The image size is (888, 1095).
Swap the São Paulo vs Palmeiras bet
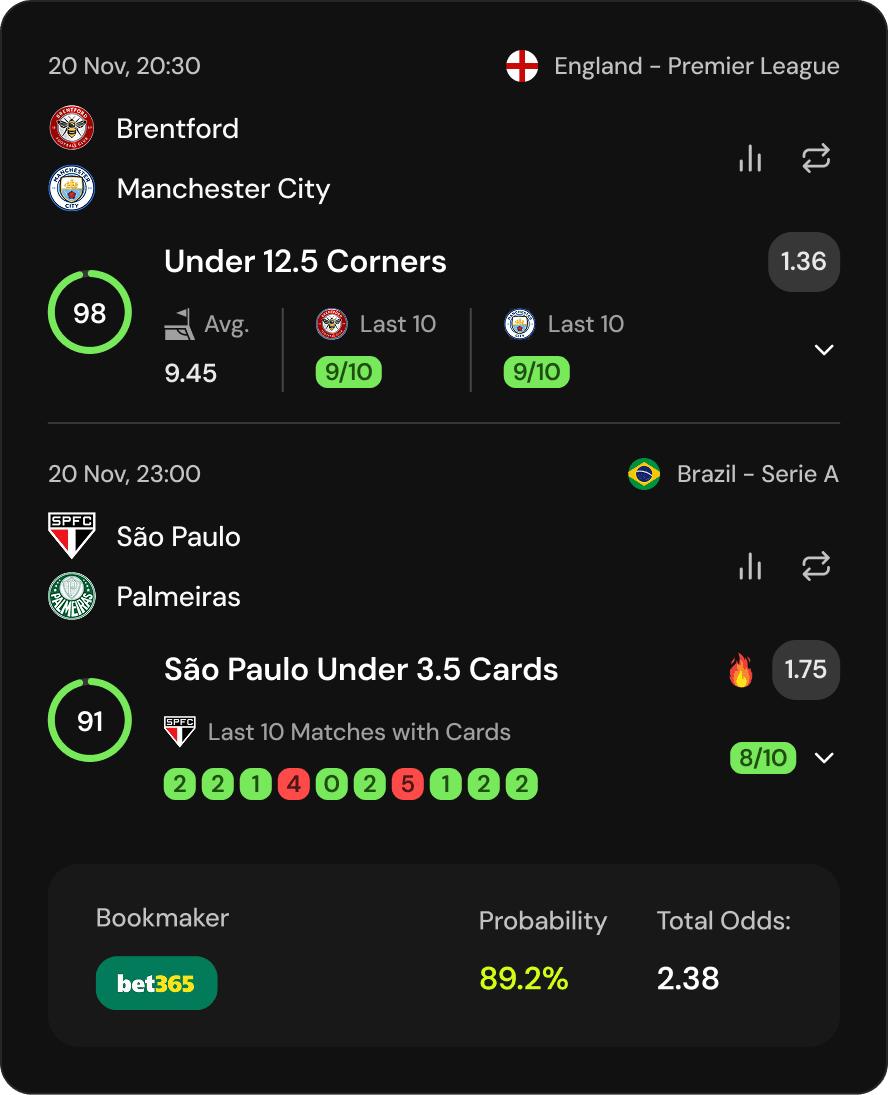(816, 567)
